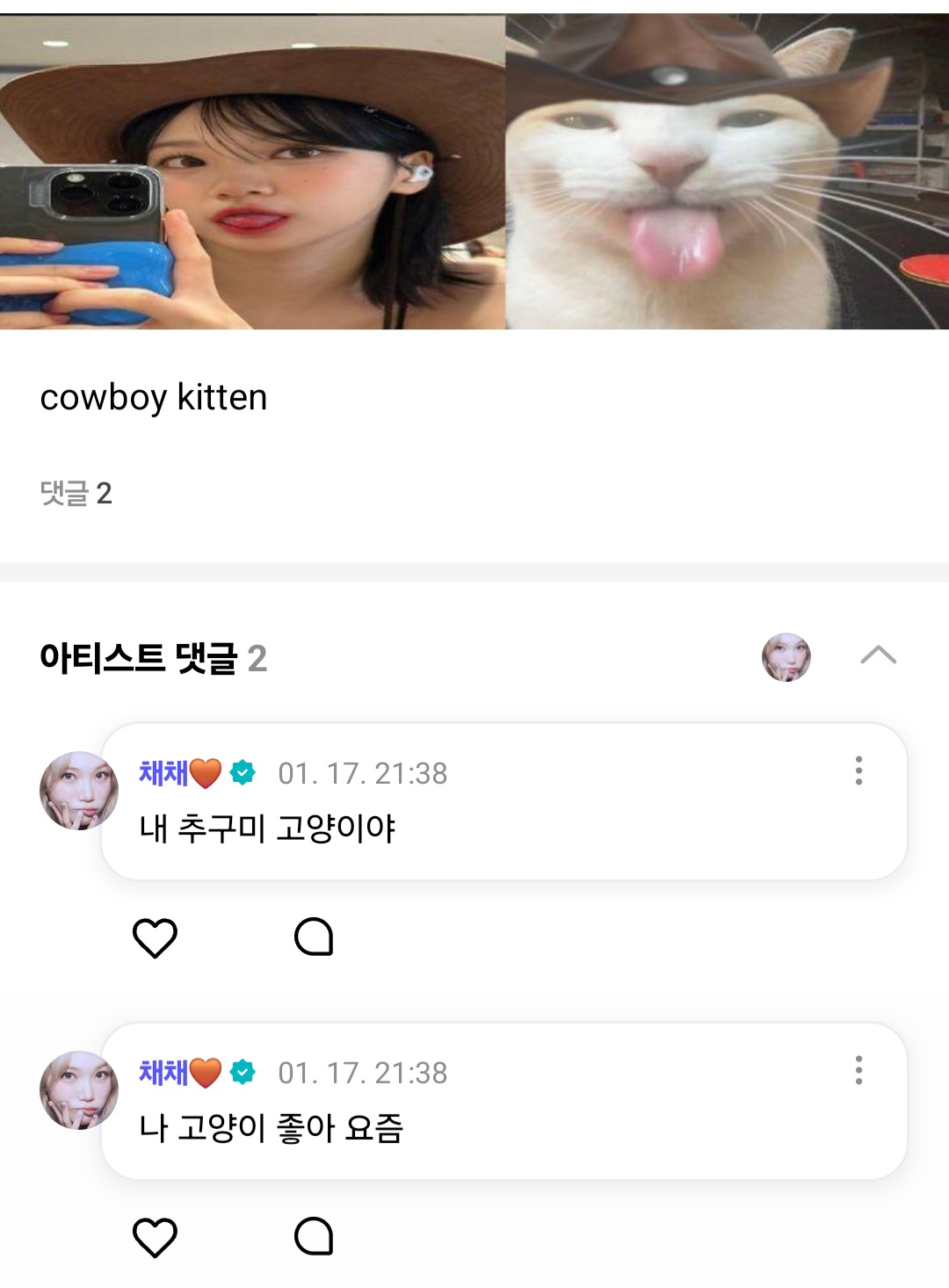Tap the artist avatar beside the 아티스트 댓글 header
This screenshot has width=949, height=1288.
pos(786,657)
